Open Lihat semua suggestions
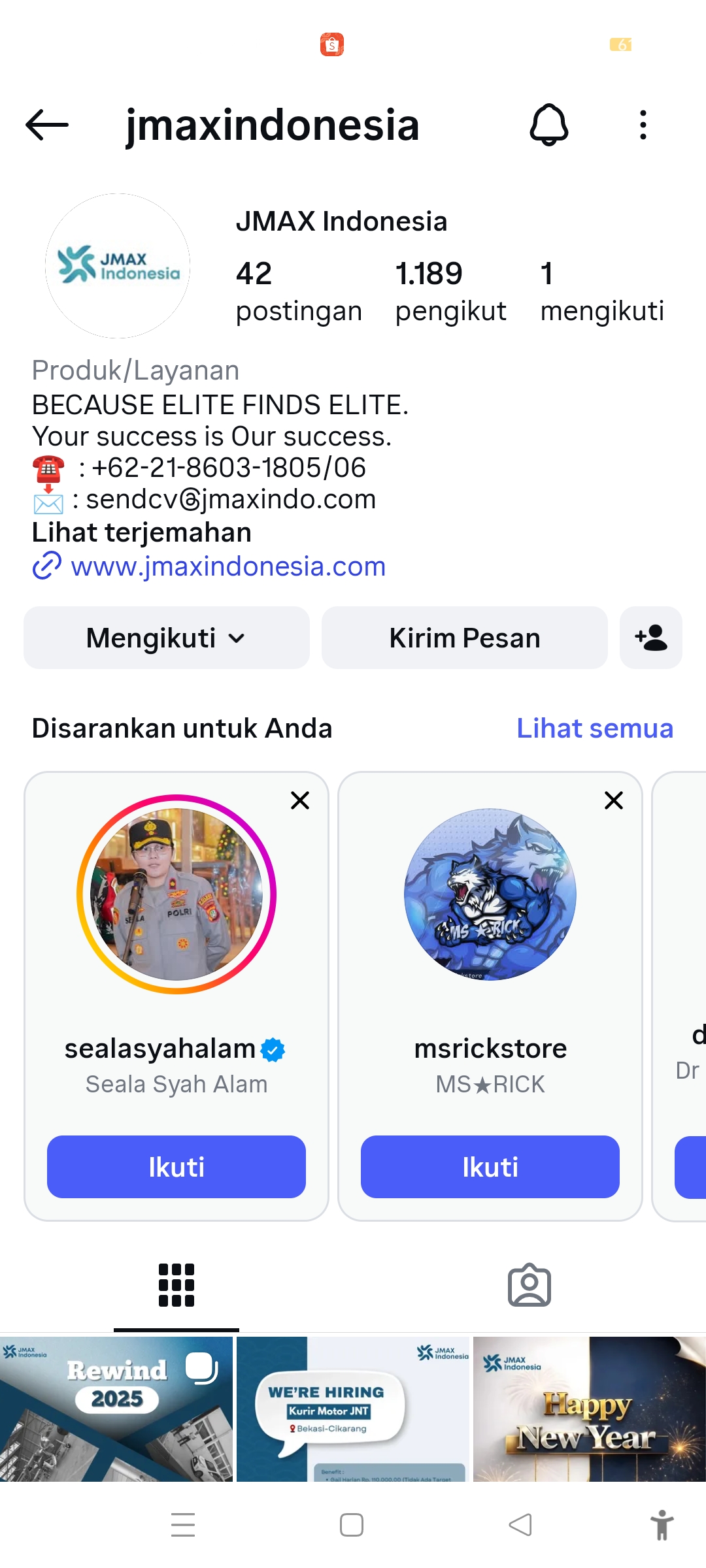706x1568 pixels. [x=594, y=728]
